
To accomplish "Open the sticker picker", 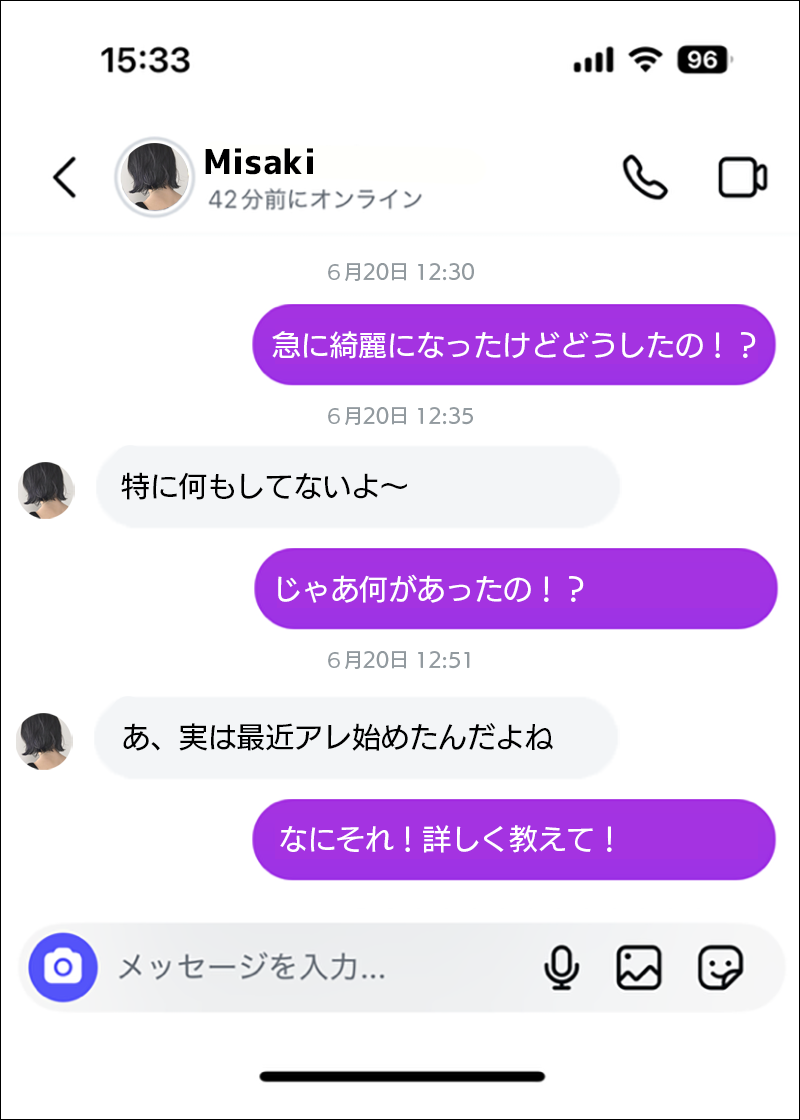I will (720, 967).
